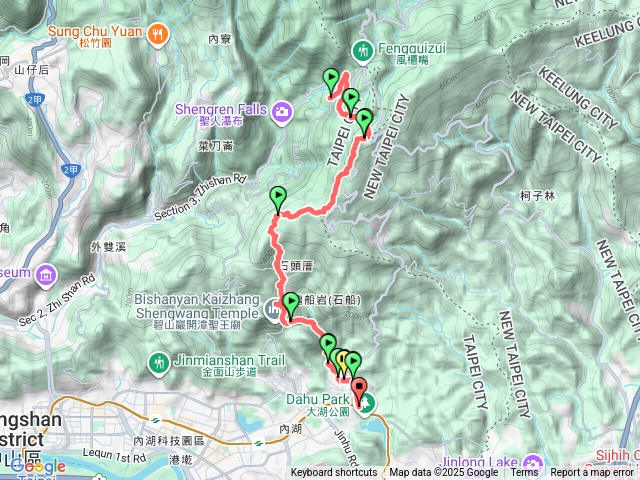
Task: Tap Report a map error
Action: pyautogui.click(x=594, y=473)
